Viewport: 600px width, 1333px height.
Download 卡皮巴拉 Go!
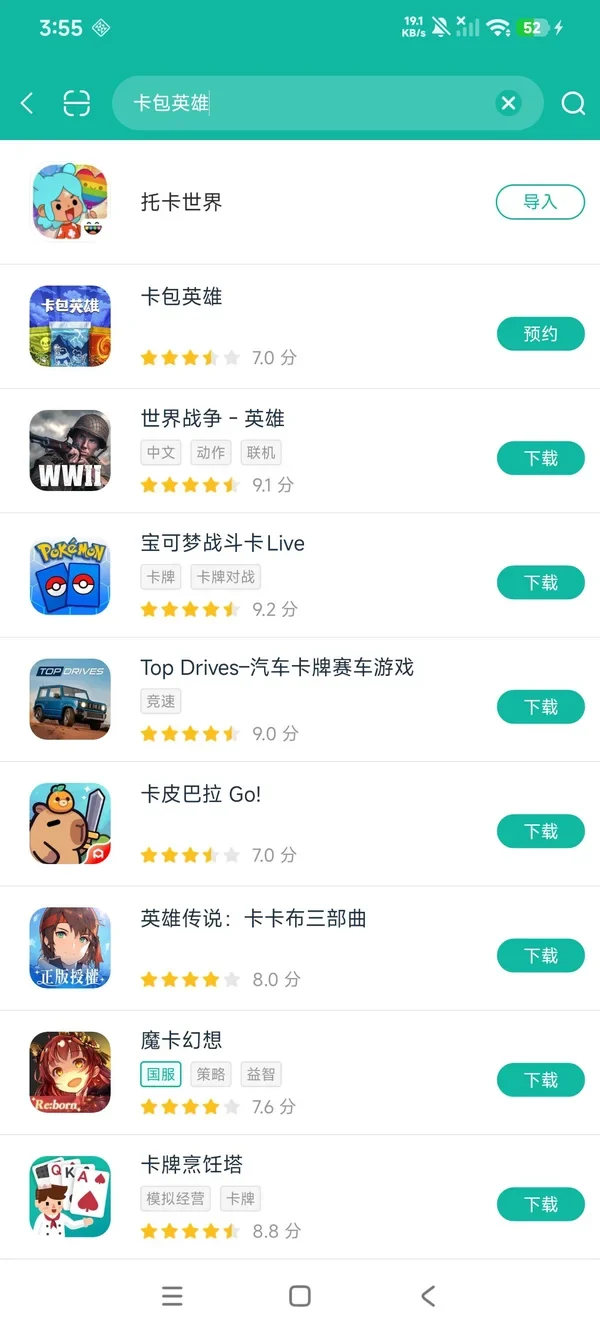coord(540,831)
